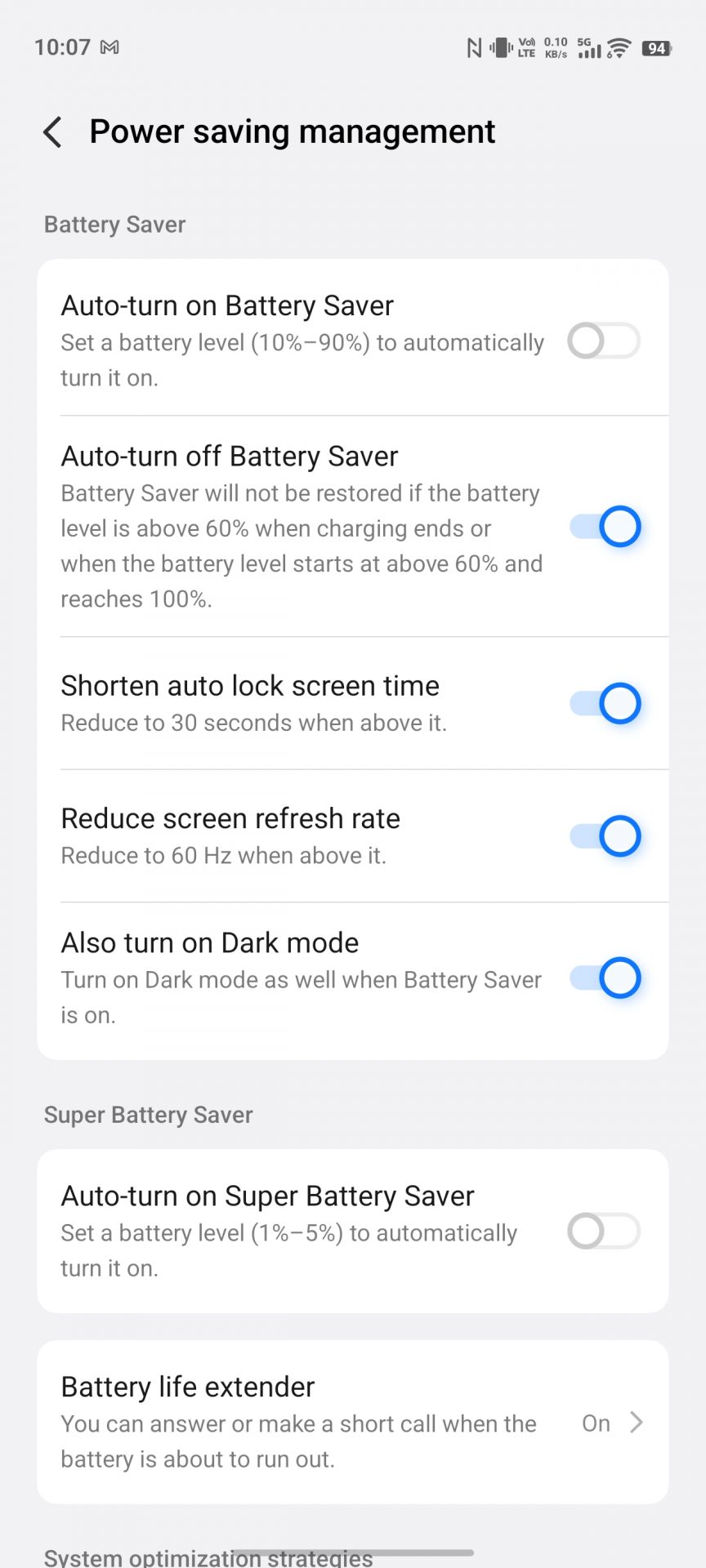
Task: Turn off Shorten auto lock screen time
Action: pyautogui.click(x=605, y=704)
